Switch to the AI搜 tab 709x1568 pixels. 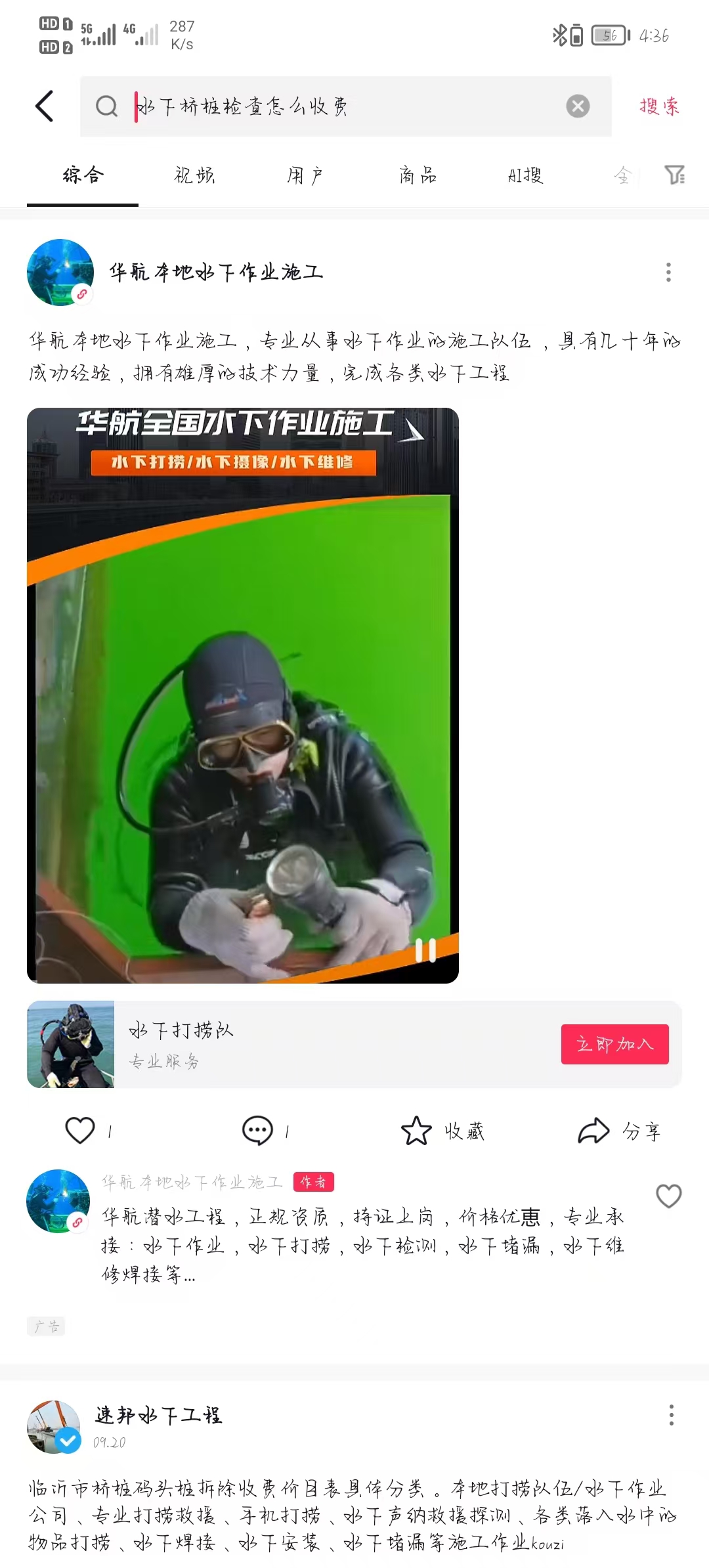click(525, 175)
